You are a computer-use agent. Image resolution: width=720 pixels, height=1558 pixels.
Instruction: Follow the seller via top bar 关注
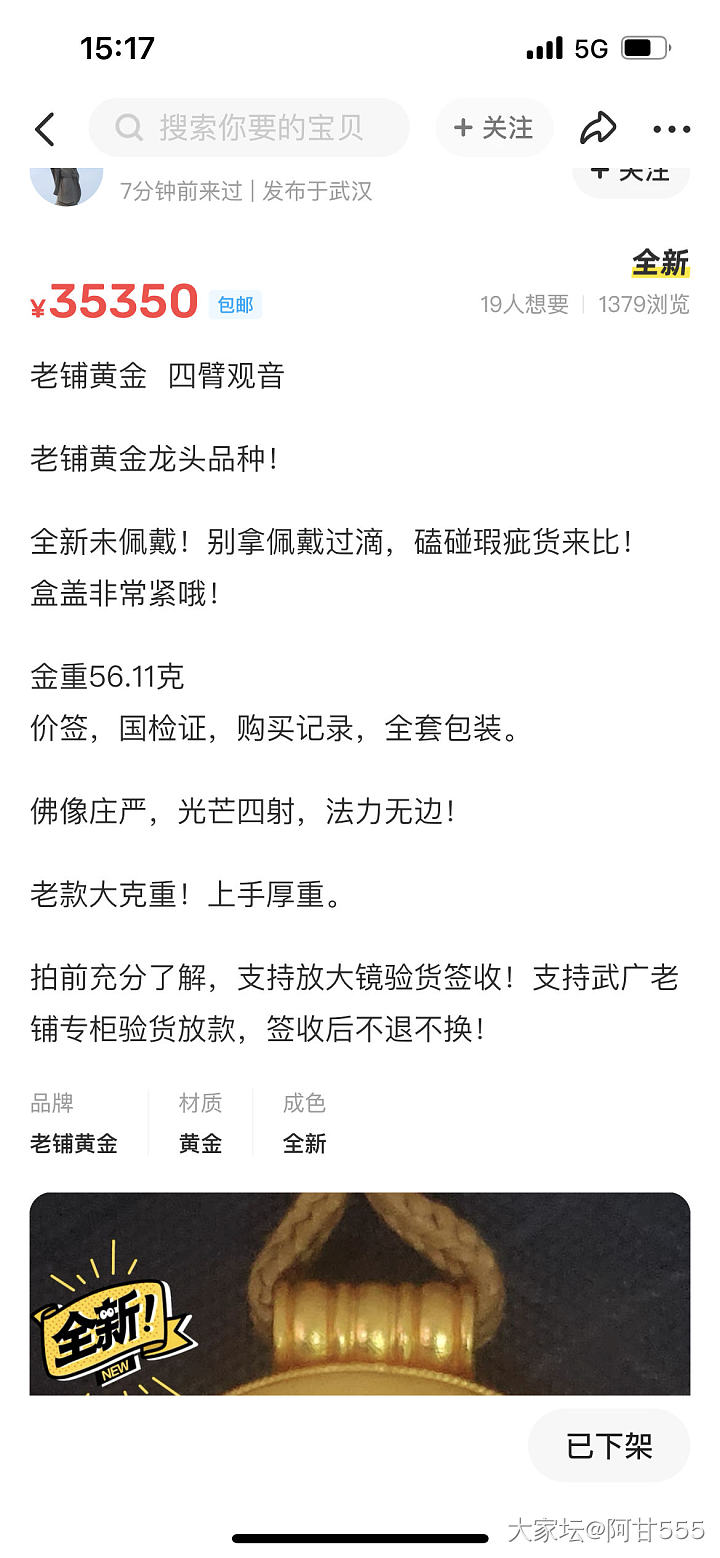494,128
